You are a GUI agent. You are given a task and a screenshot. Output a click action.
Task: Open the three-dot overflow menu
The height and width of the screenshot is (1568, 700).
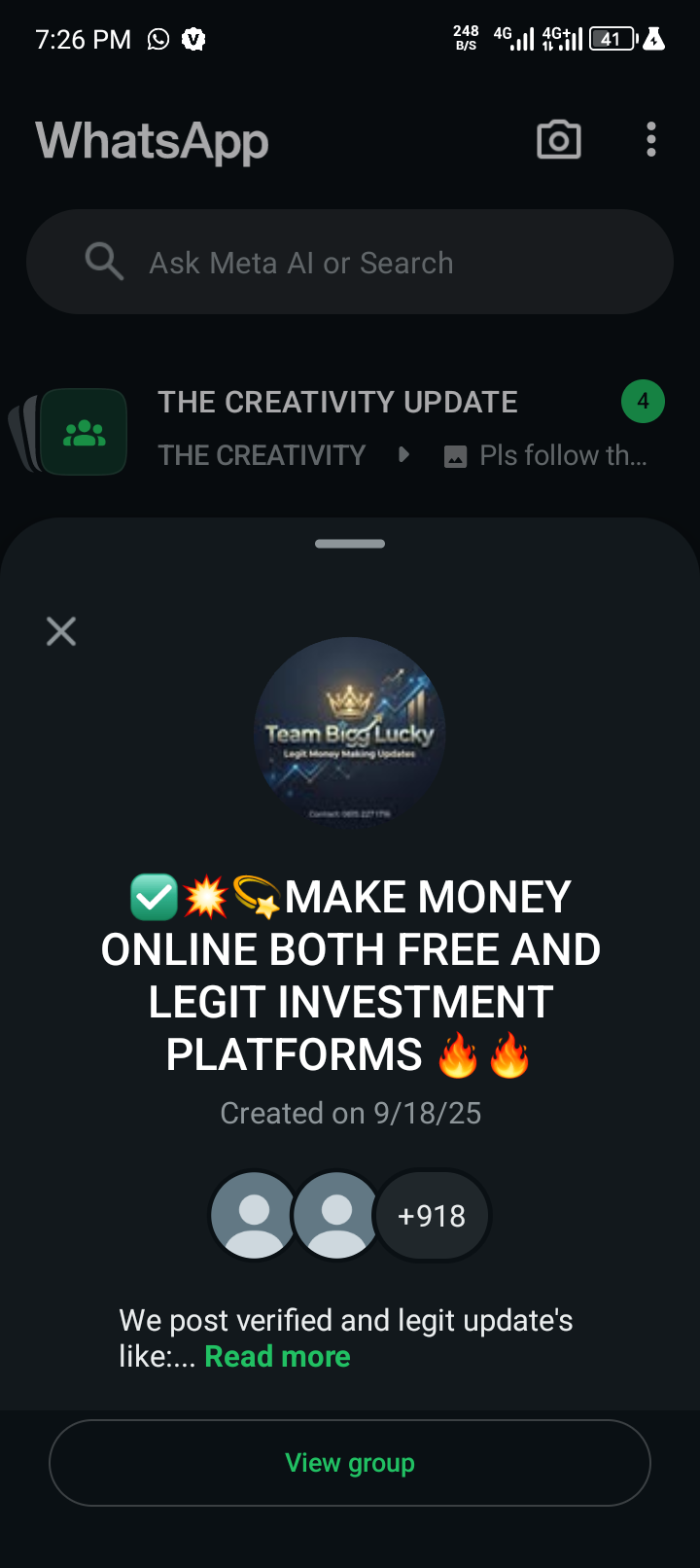click(651, 140)
